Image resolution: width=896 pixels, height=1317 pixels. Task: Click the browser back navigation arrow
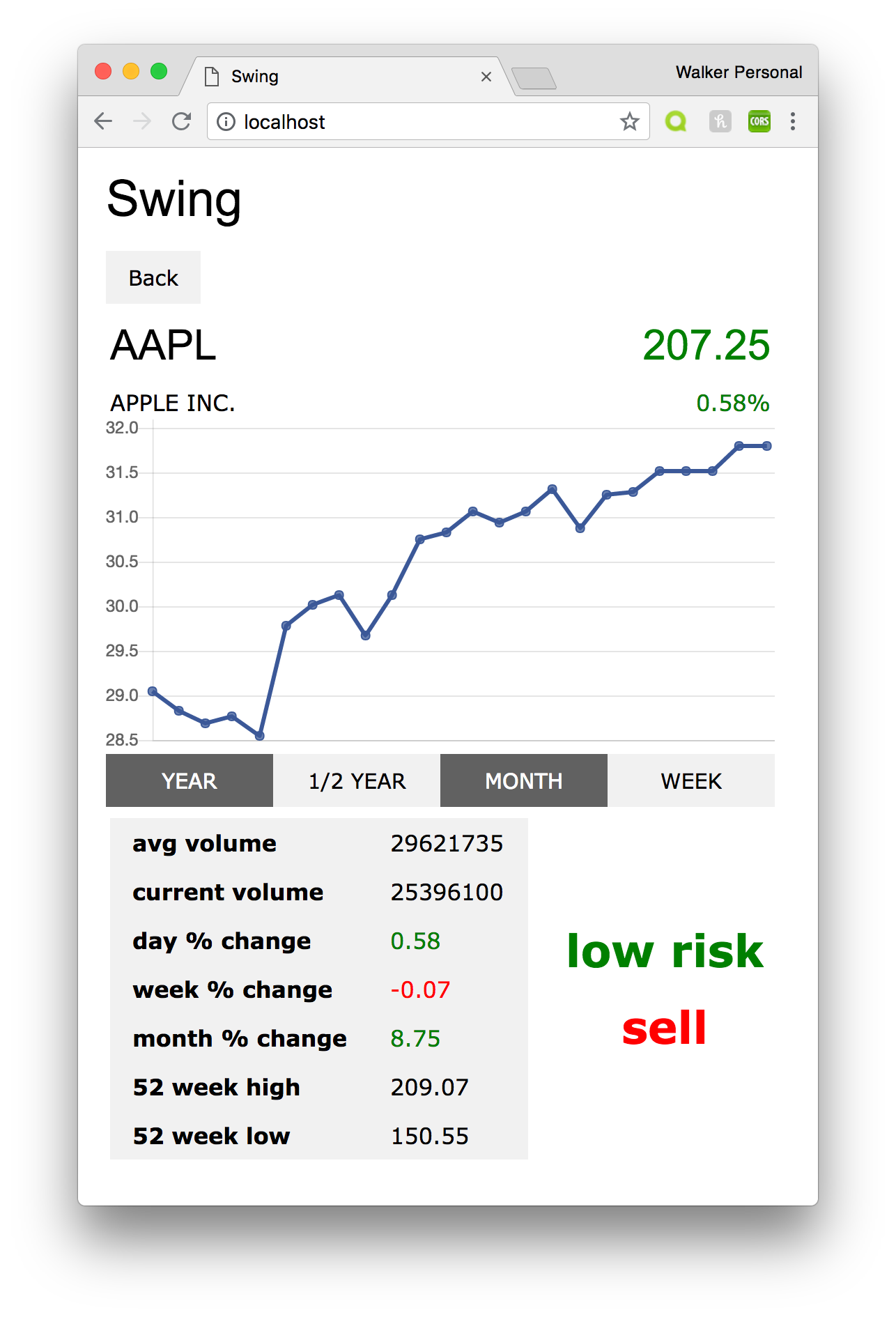(x=103, y=121)
